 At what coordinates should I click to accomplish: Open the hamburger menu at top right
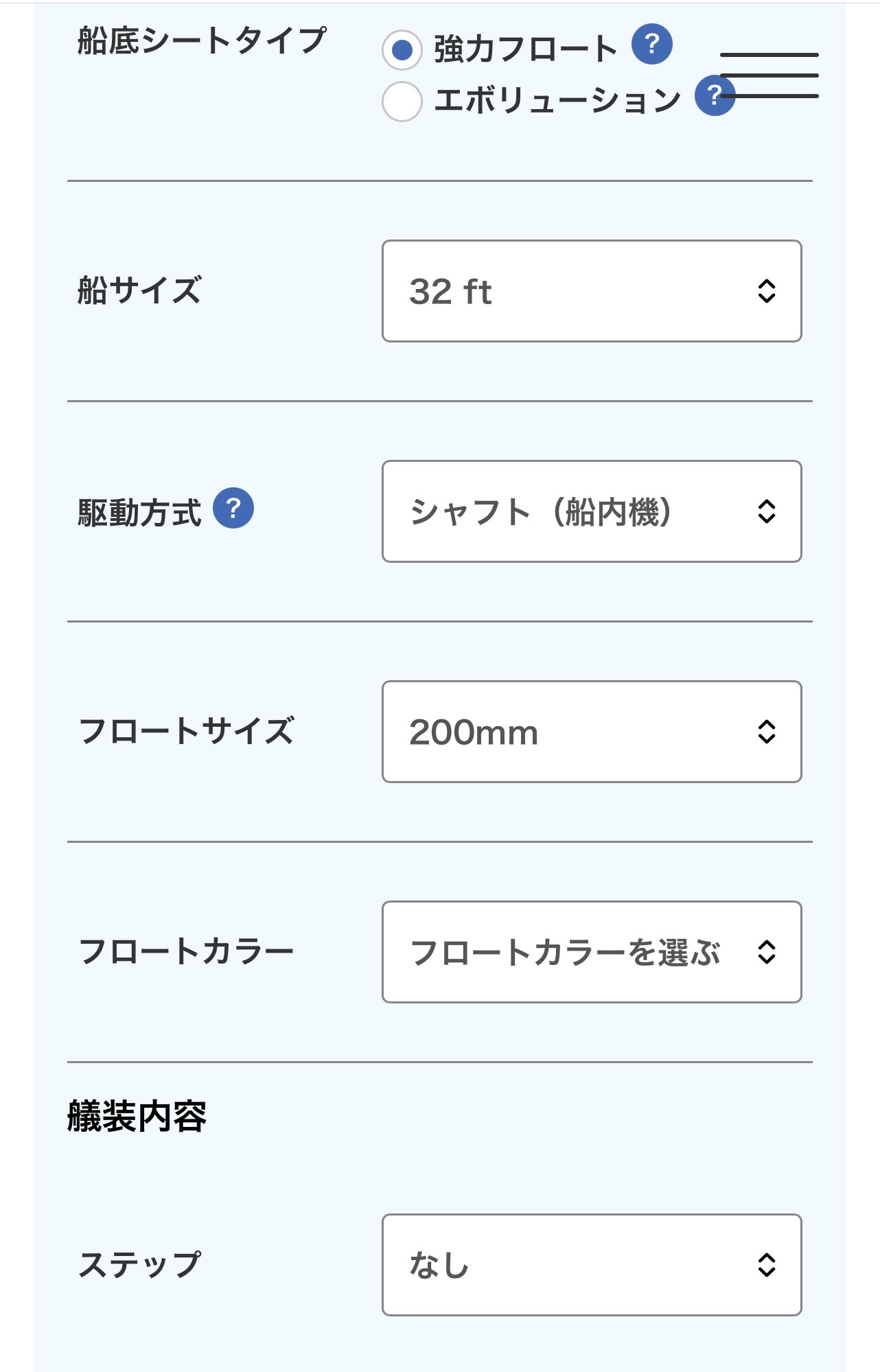pyautogui.click(x=769, y=75)
